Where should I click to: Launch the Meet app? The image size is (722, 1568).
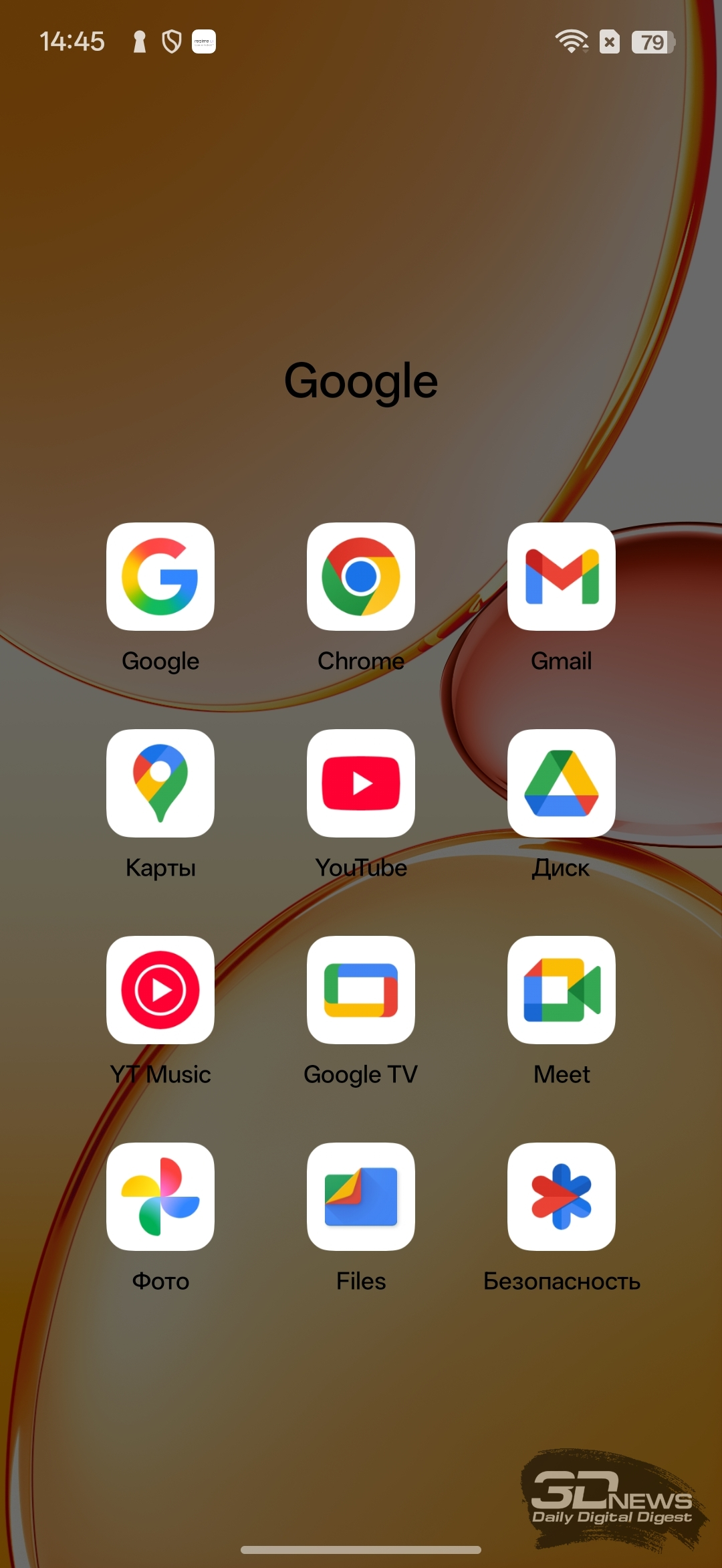pos(562,990)
